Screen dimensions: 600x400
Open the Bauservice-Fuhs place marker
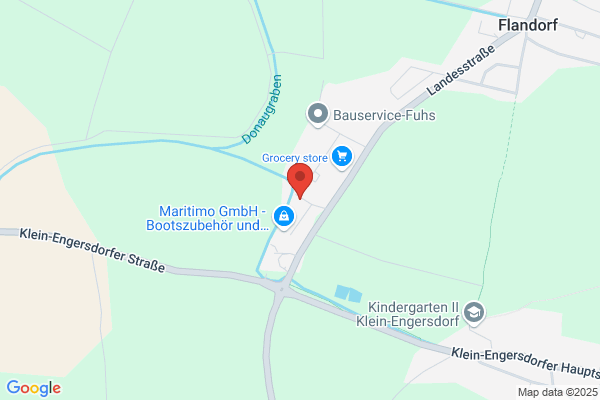click(318, 115)
